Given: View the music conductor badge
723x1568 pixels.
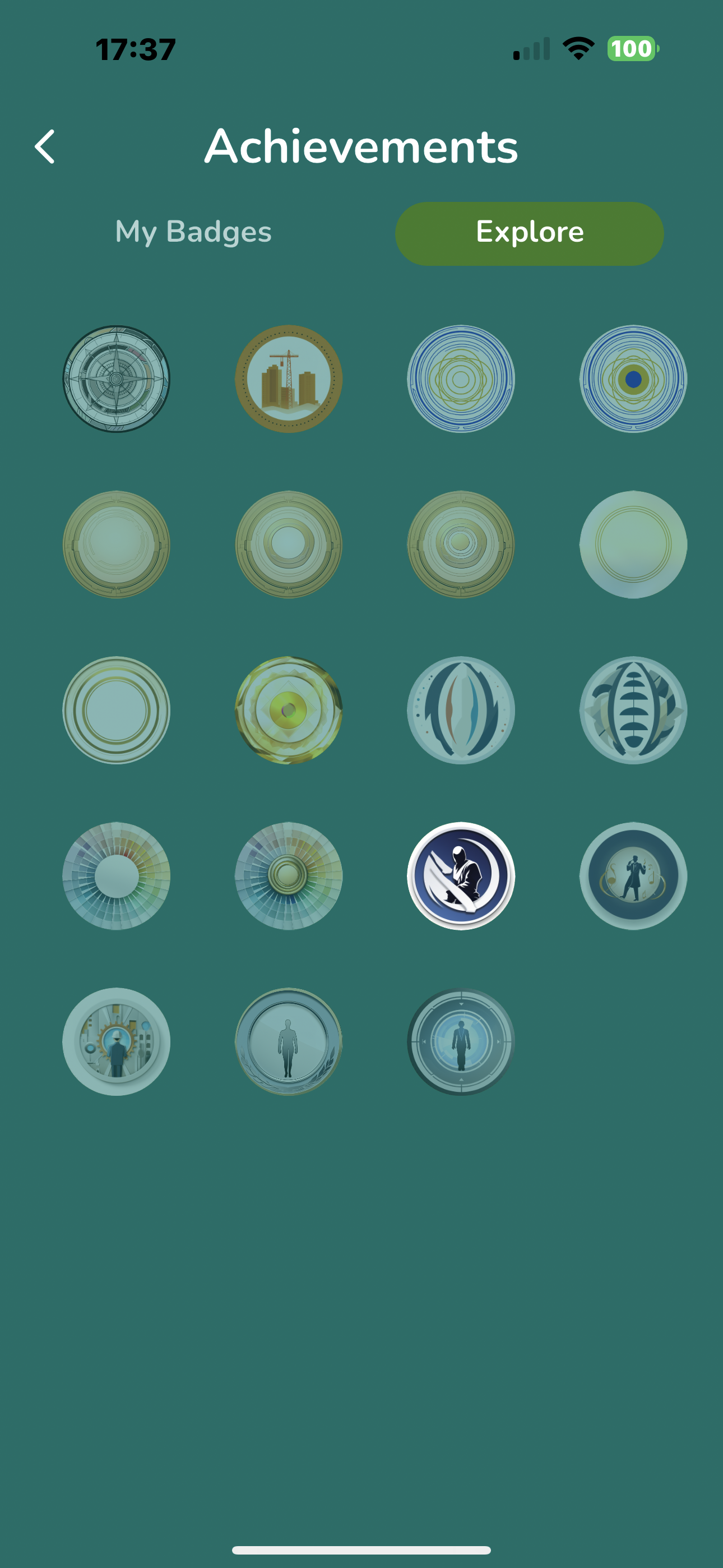Looking at the screenshot, I should (633, 875).
